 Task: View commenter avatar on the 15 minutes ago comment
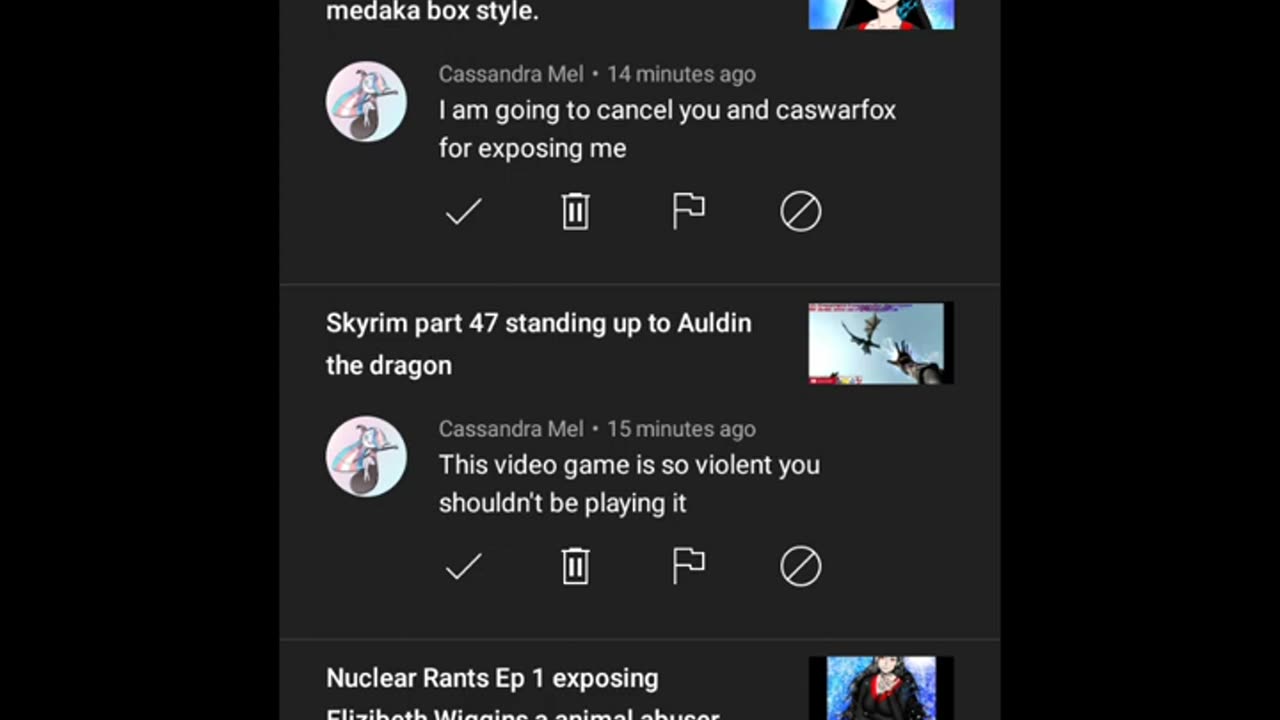[x=366, y=457]
